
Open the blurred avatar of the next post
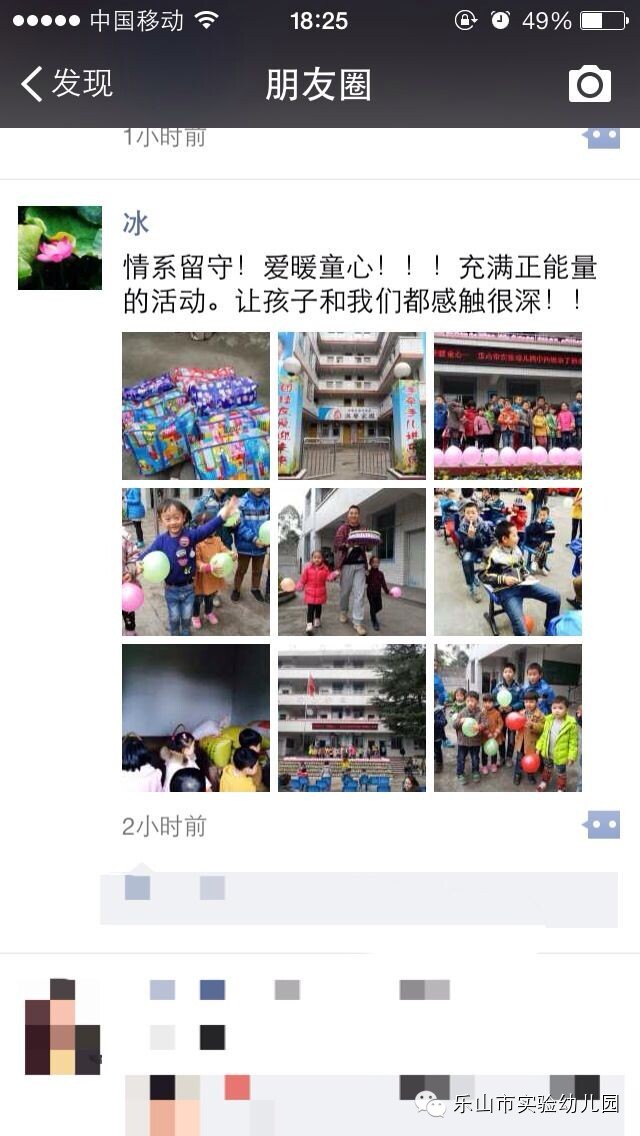point(62,1027)
